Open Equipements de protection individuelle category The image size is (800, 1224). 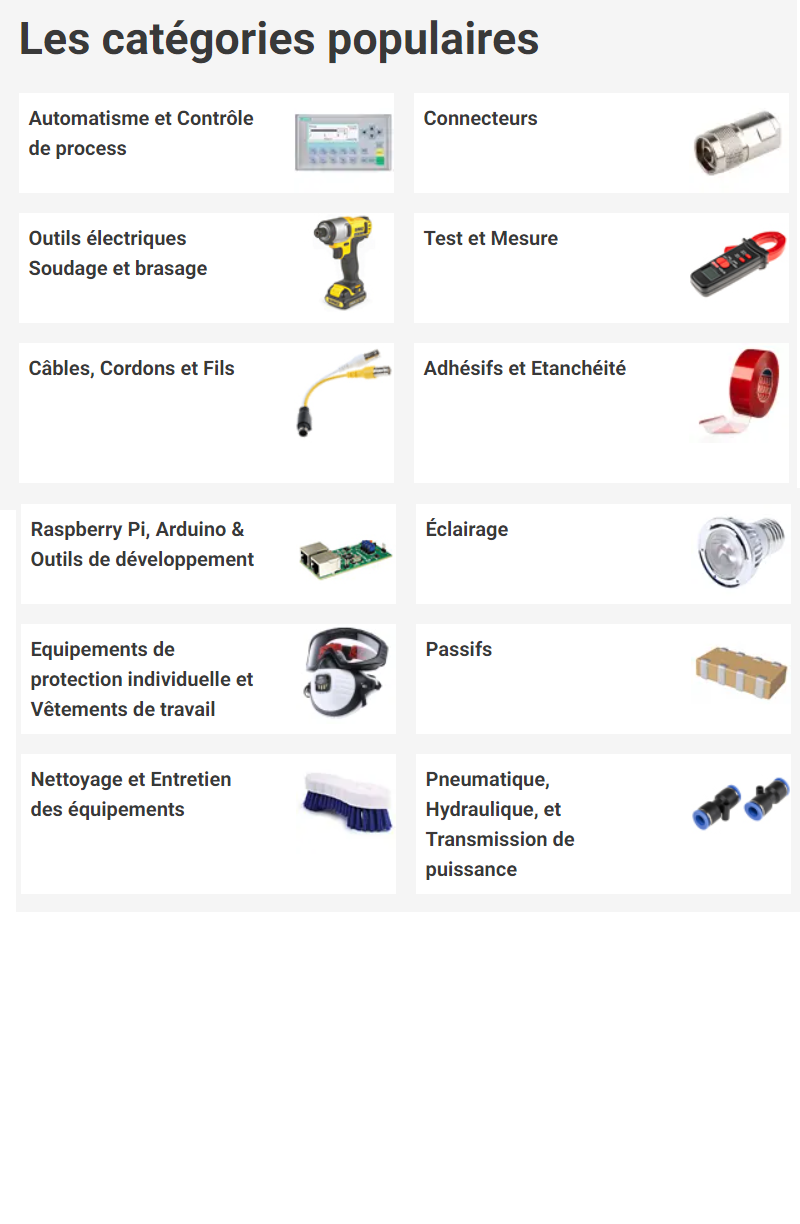(142, 679)
